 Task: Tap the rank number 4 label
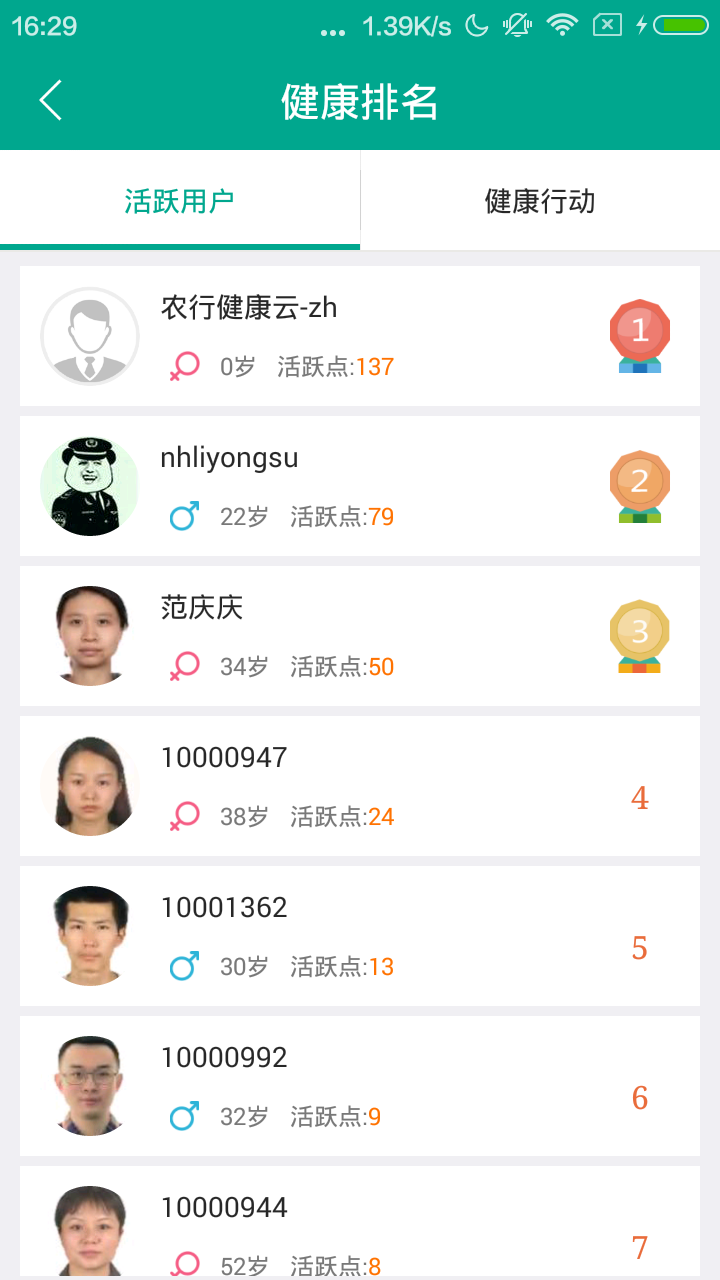pos(639,797)
